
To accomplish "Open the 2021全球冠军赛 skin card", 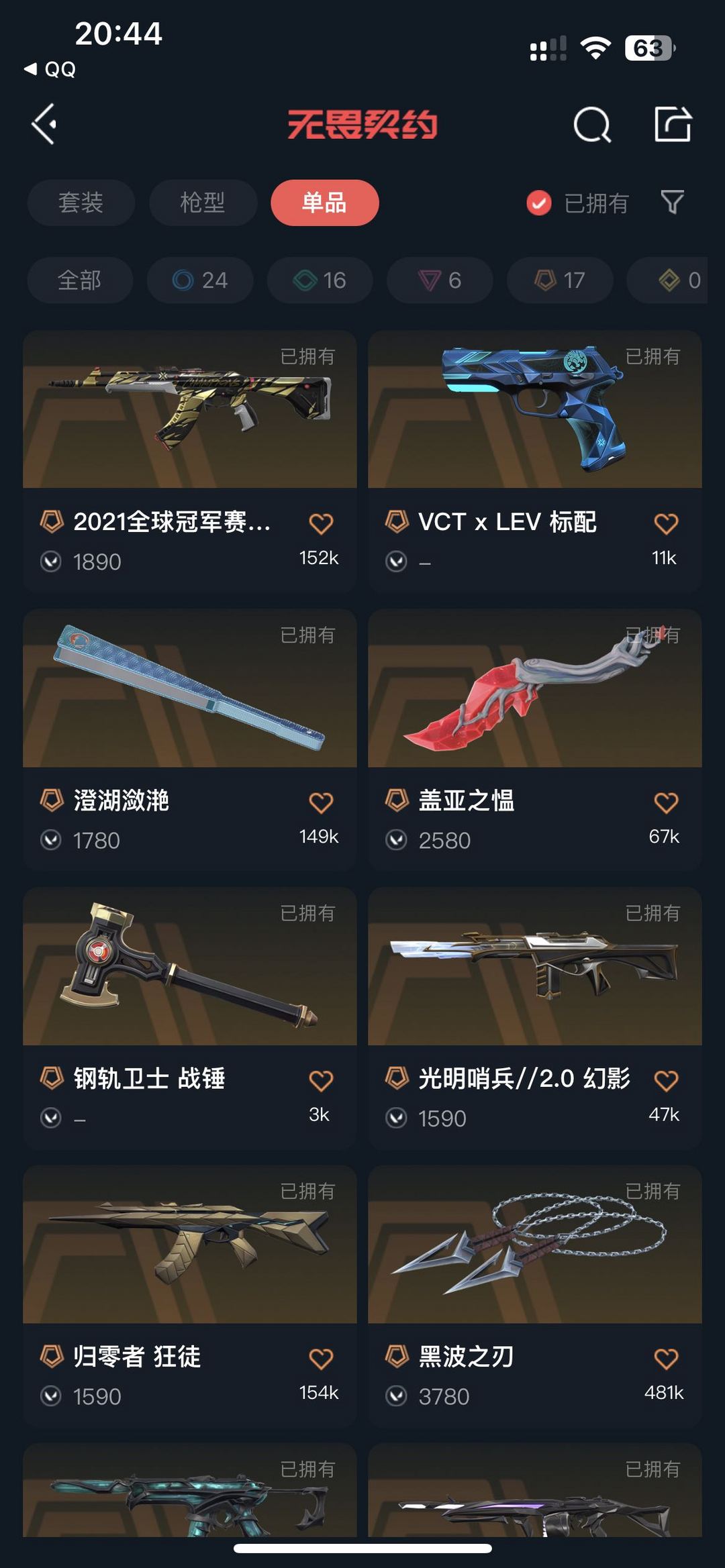I will [x=190, y=461].
